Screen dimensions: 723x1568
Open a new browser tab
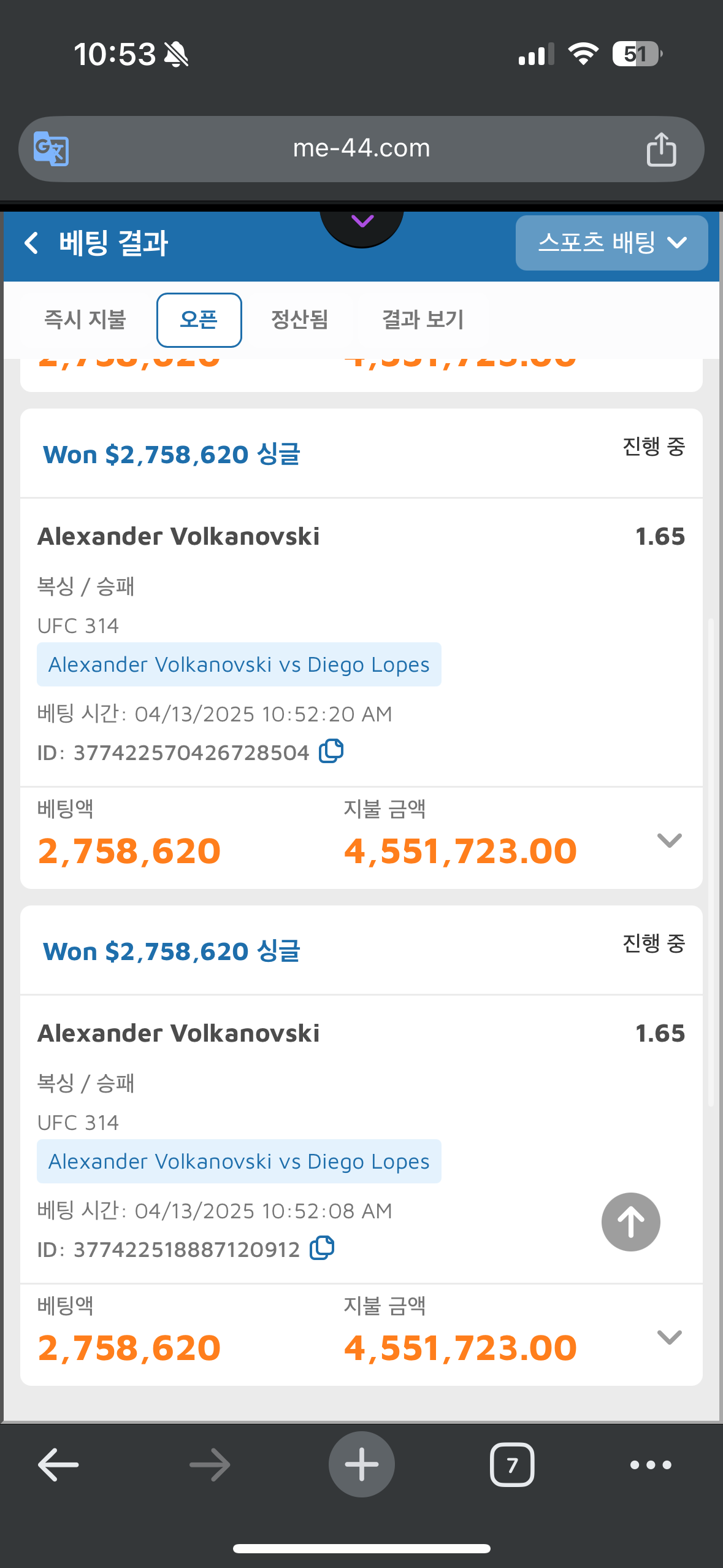362,1464
